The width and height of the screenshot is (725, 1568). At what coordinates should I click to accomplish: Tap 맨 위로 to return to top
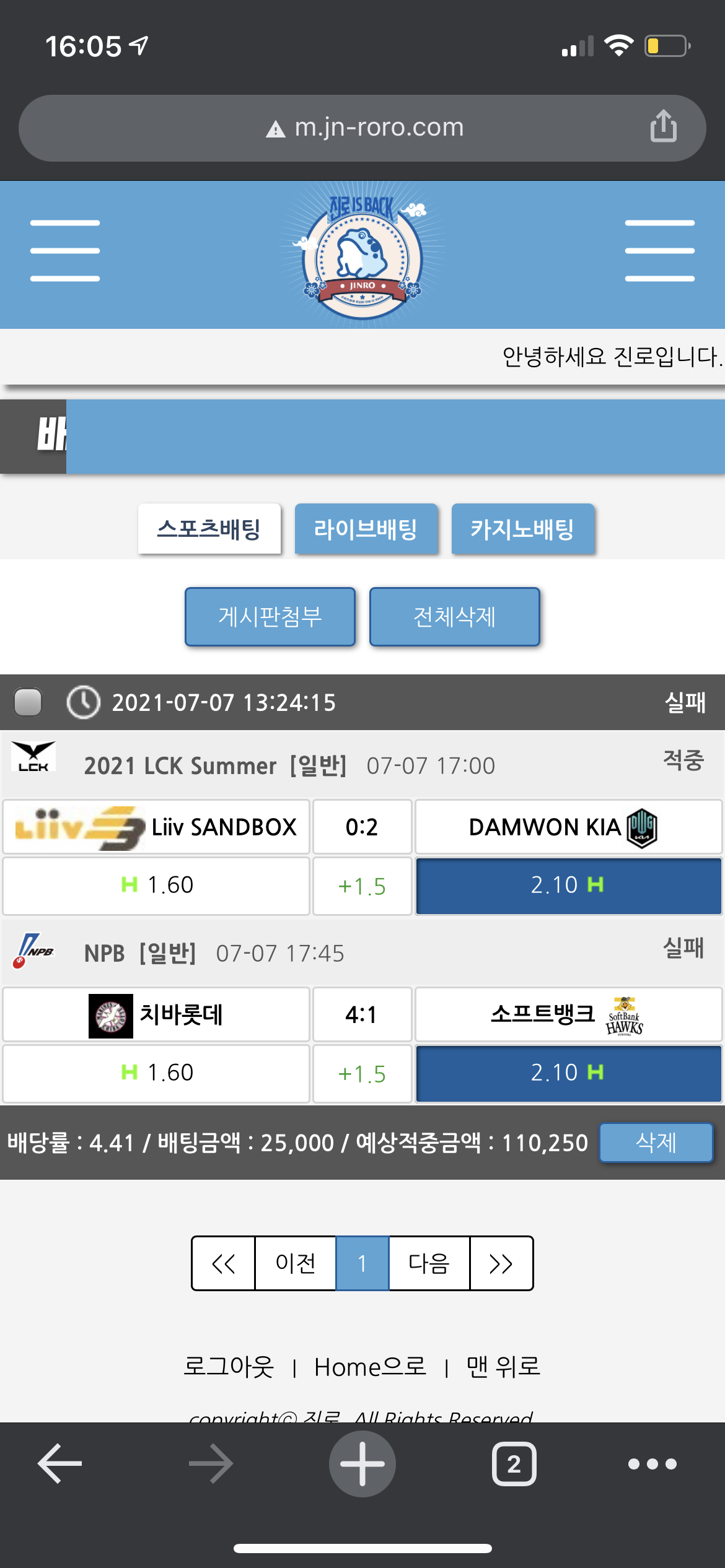[503, 1367]
